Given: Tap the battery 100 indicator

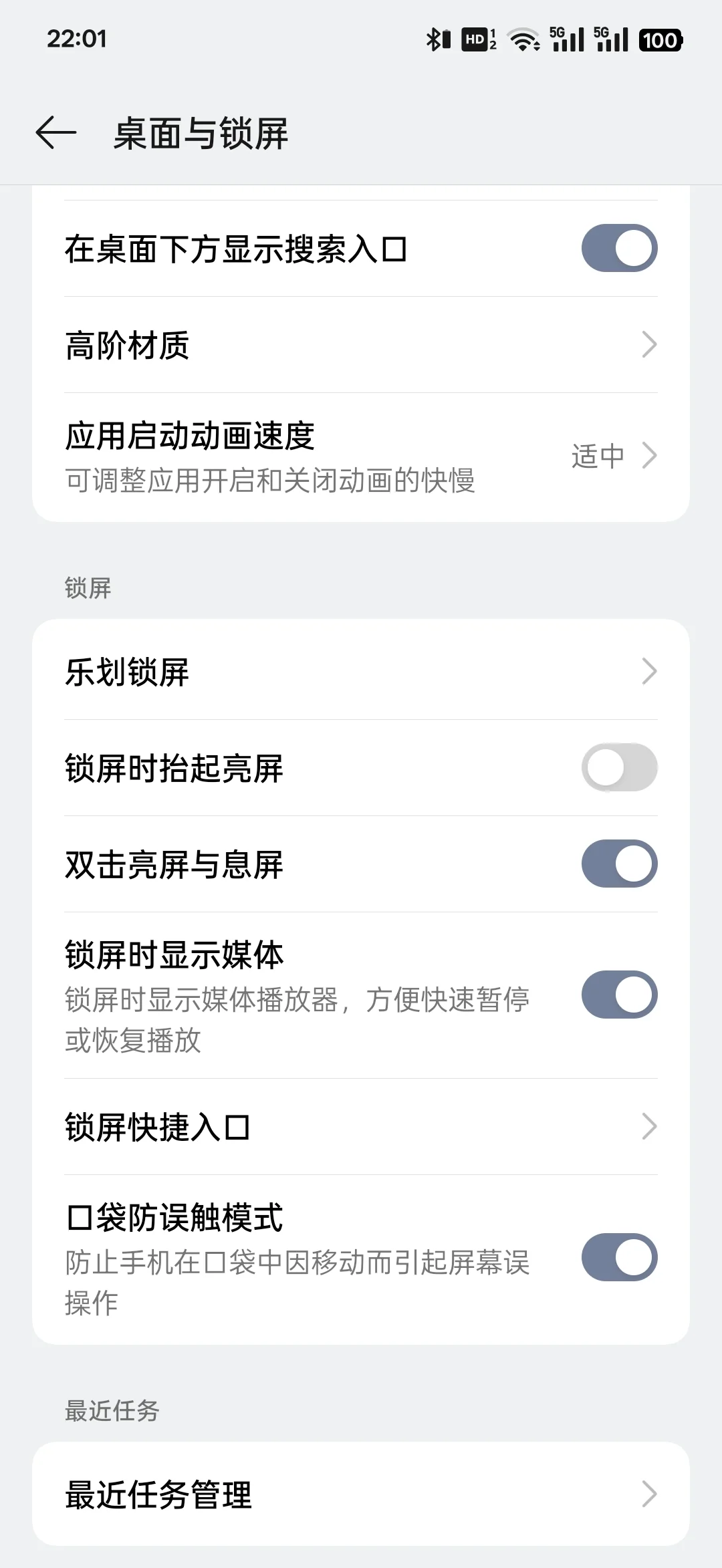Looking at the screenshot, I should pyautogui.click(x=660, y=40).
